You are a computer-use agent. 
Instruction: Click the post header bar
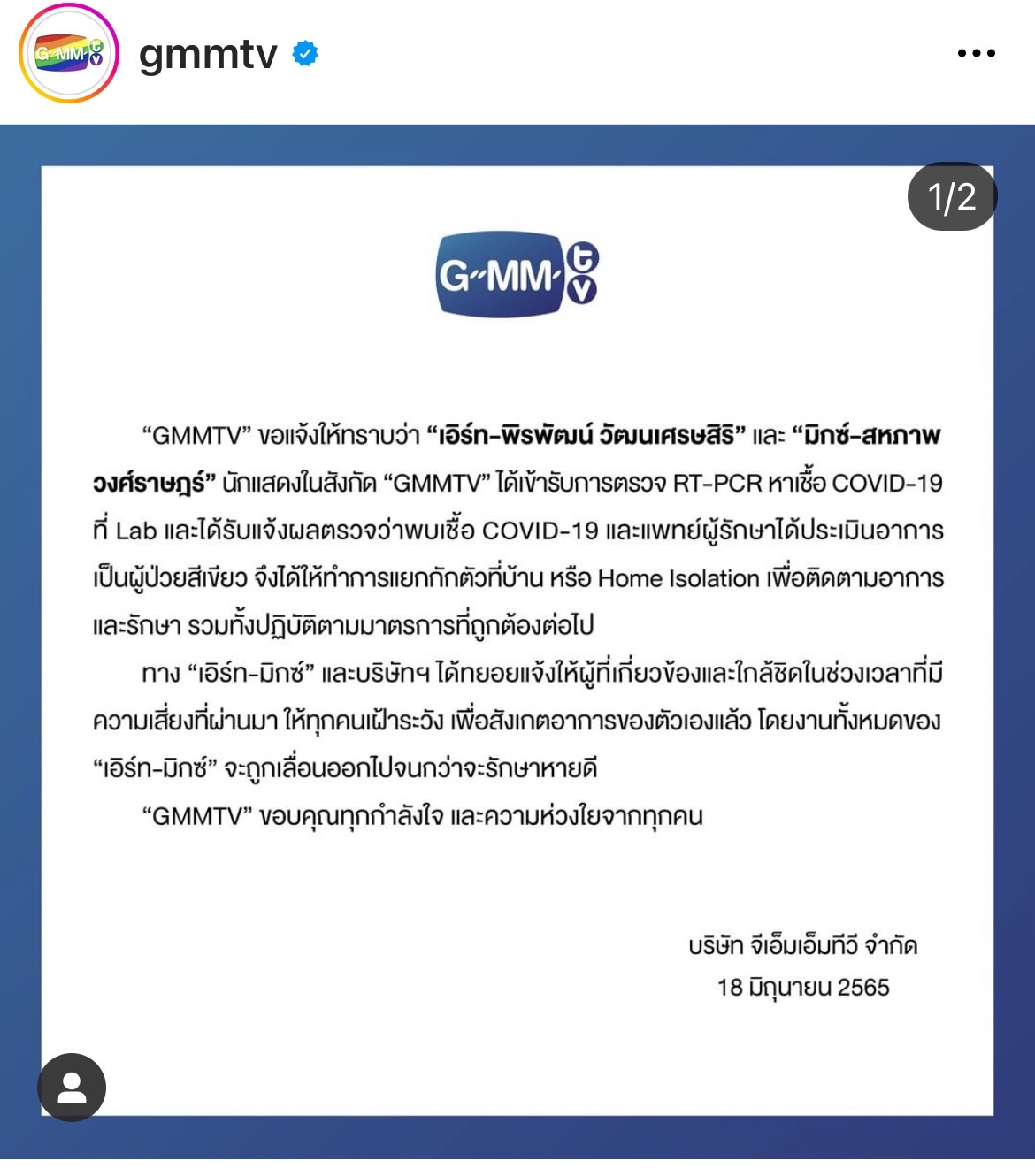pos(517,55)
